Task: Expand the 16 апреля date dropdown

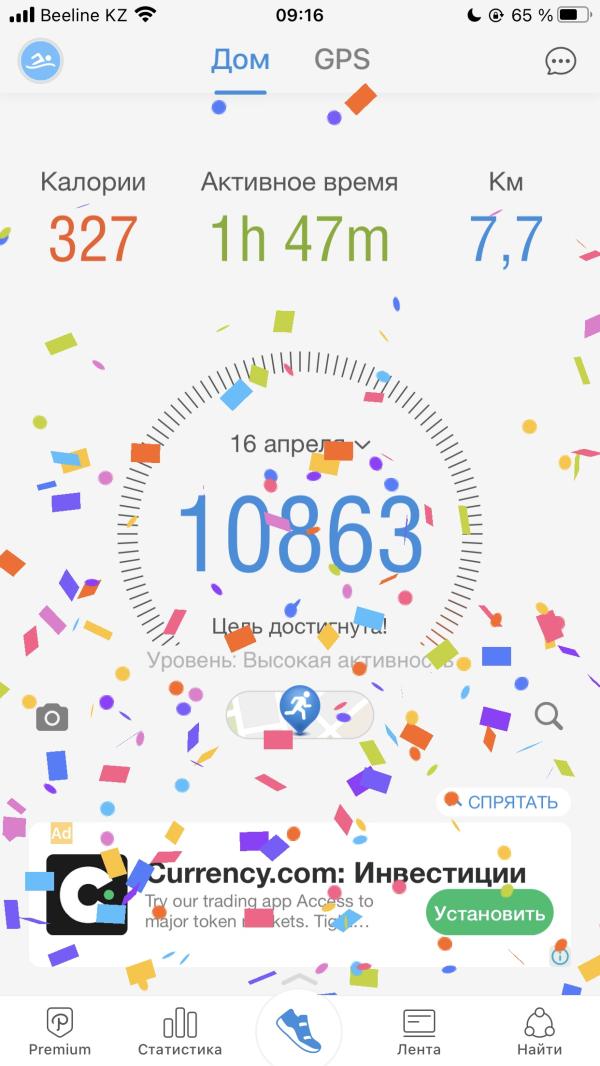Action: 300,444
